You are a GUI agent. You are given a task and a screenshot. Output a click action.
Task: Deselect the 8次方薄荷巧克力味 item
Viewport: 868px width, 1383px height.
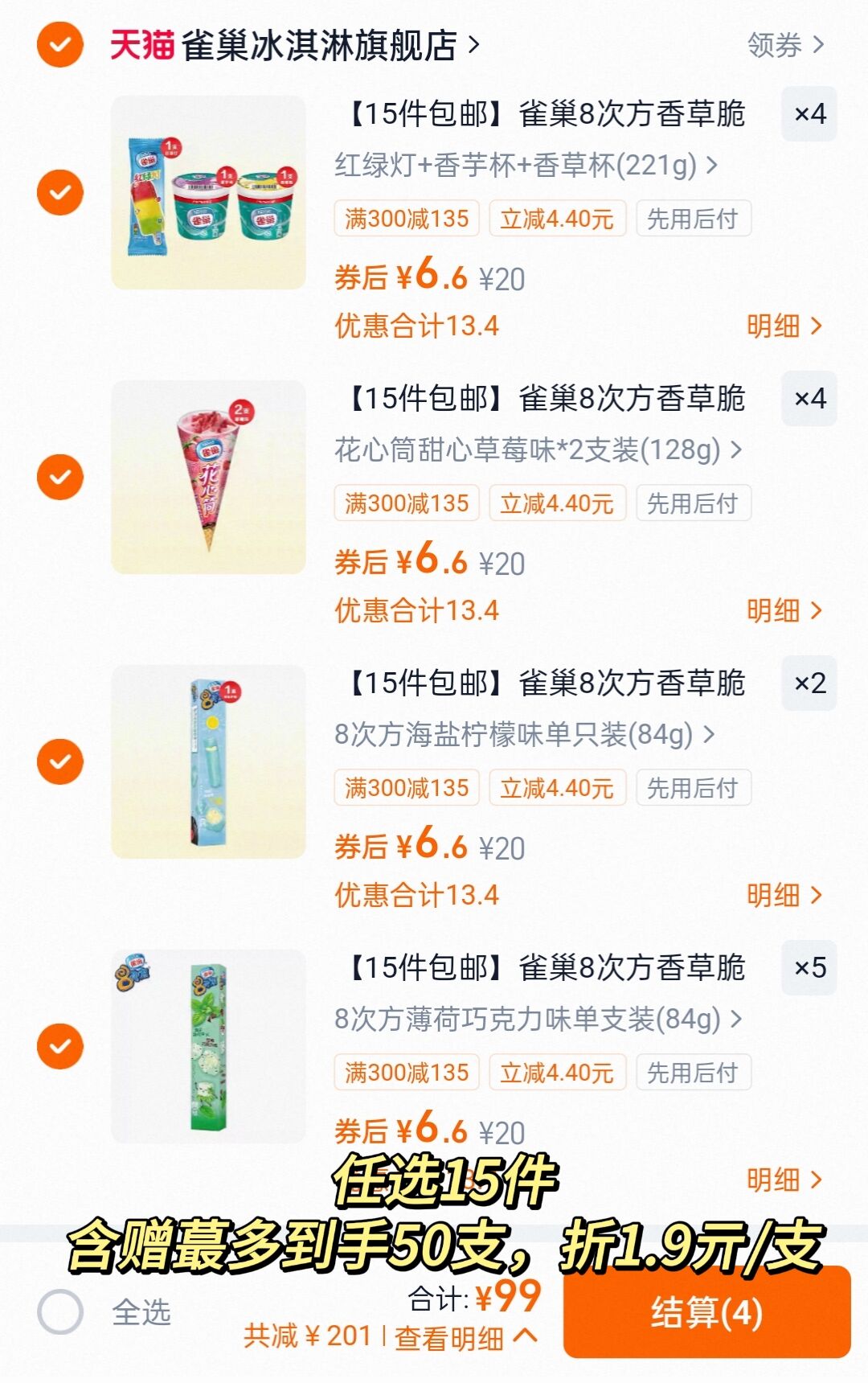tap(59, 1047)
